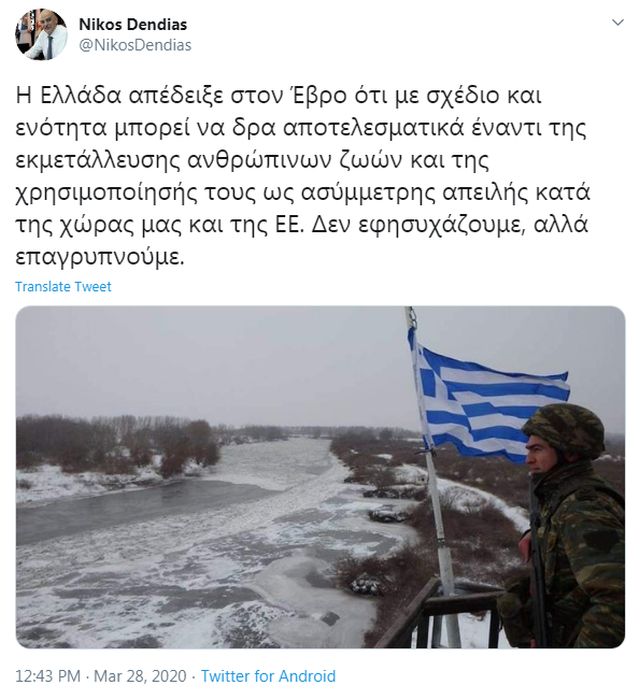This screenshot has height=700, width=640.
Task: Open the attached photo of the flag
Action: pyautogui.click(x=320, y=477)
